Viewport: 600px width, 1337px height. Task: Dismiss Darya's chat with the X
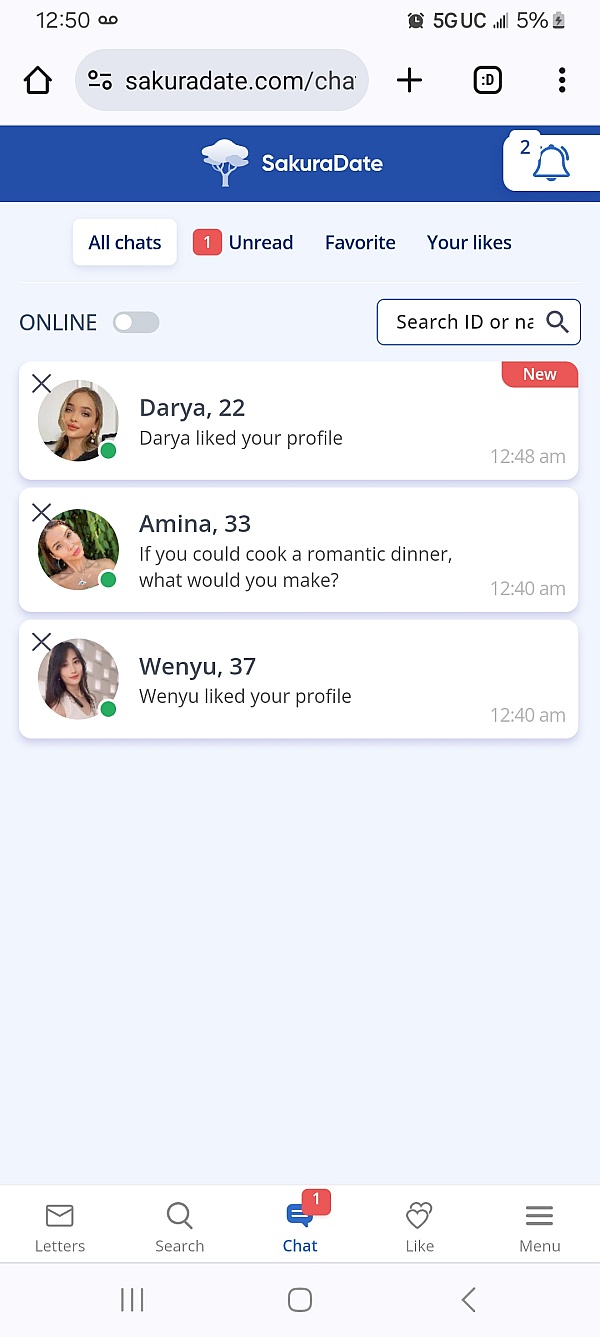(x=41, y=383)
